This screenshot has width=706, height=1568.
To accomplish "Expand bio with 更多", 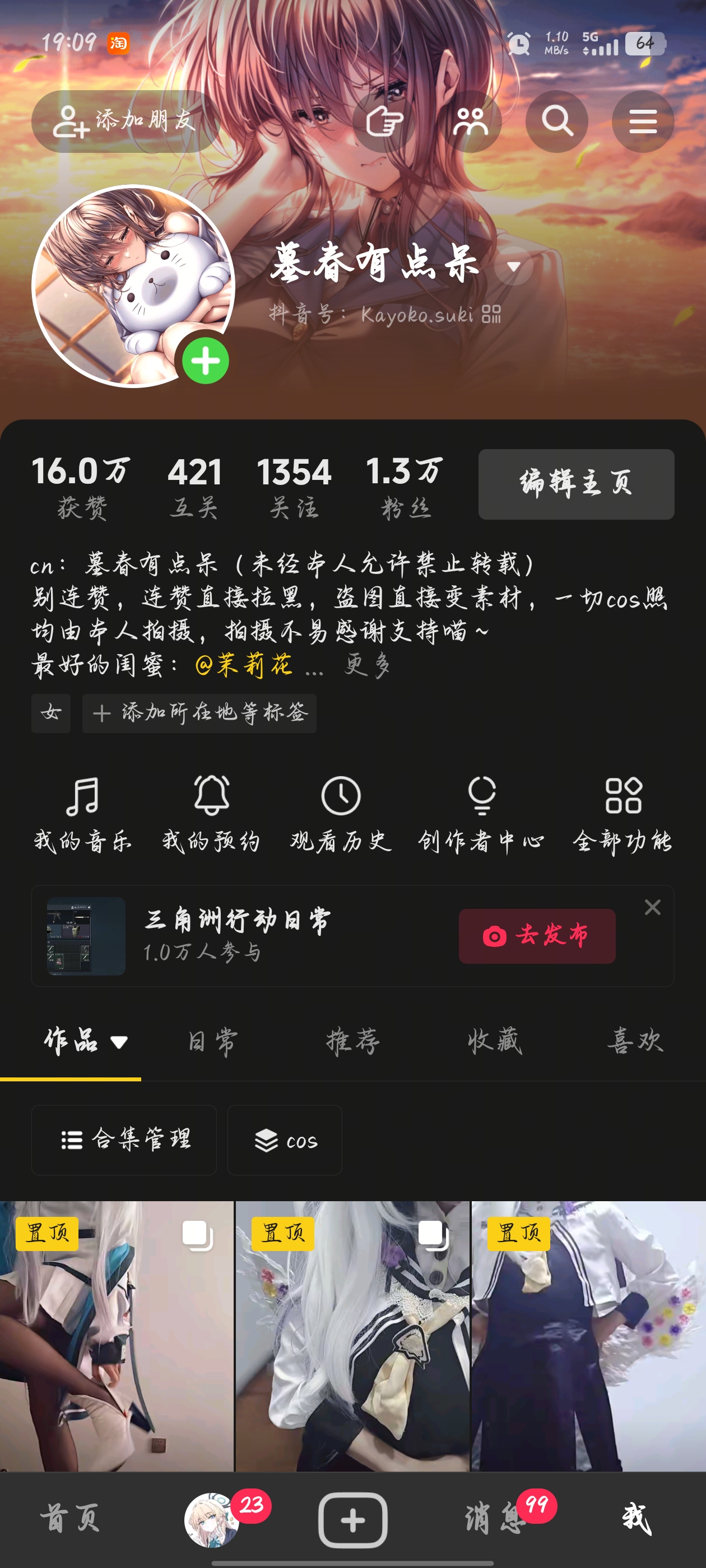I will (368, 665).
